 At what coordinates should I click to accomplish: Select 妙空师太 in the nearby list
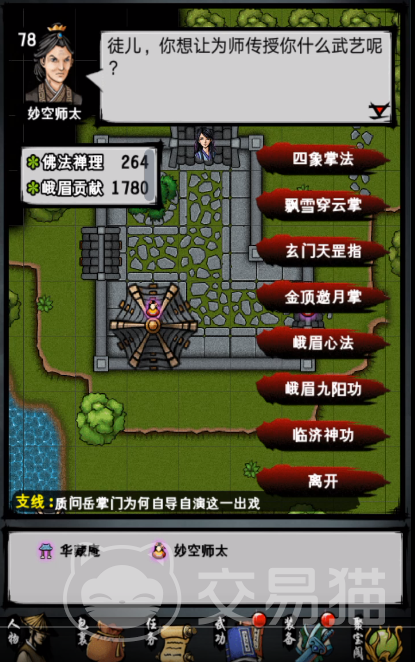tap(190, 551)
